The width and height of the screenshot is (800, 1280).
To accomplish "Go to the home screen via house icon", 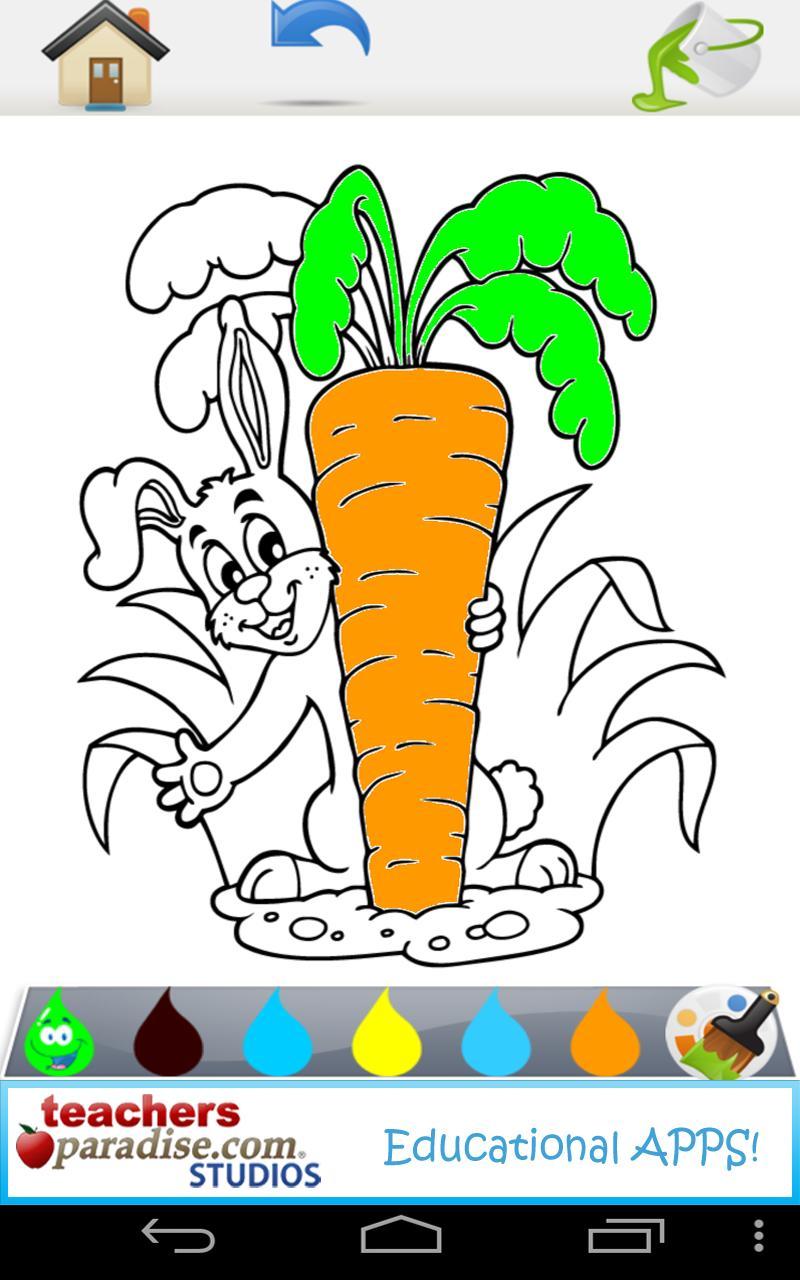I will tap(105, 56).
